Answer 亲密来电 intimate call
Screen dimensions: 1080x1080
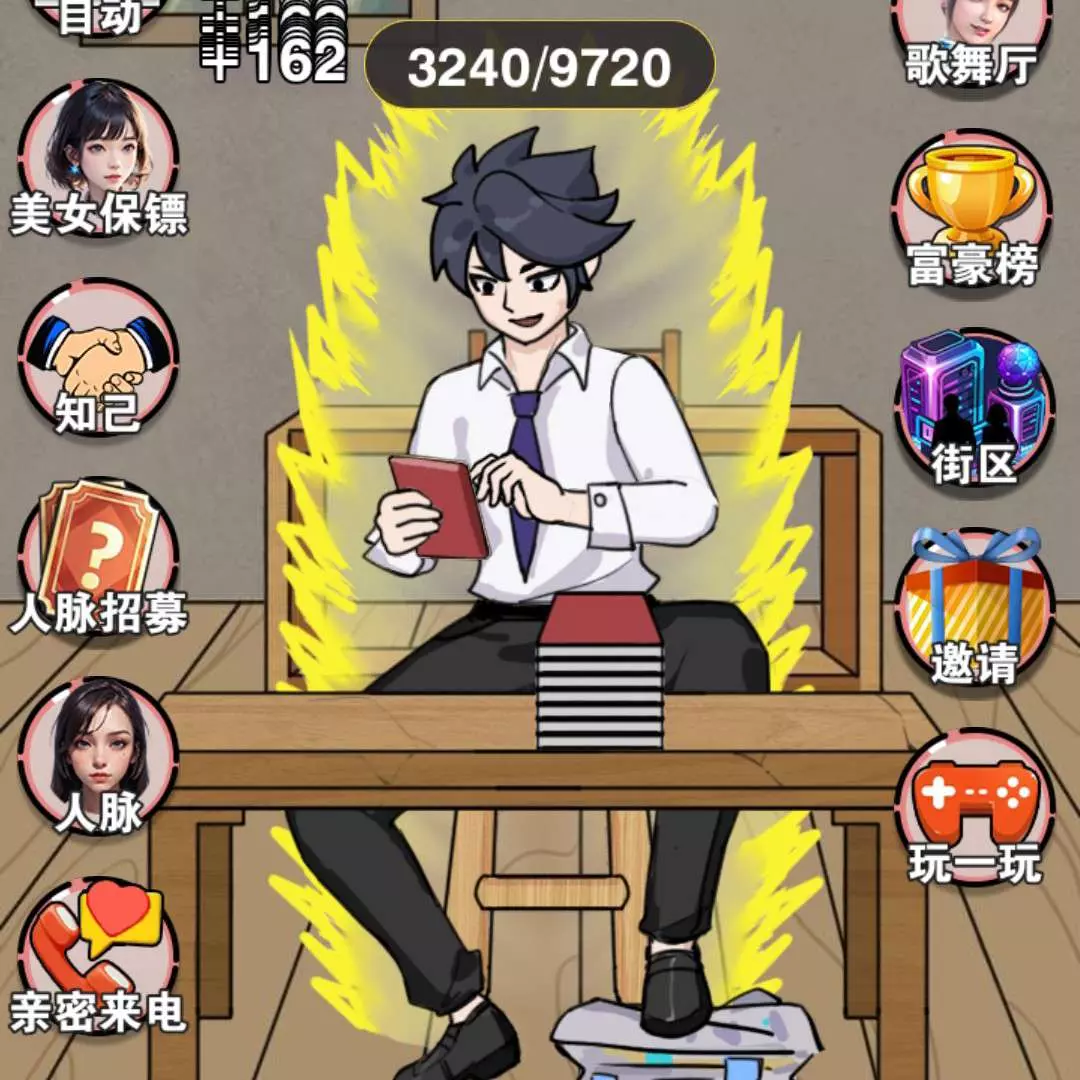[98, 955]
